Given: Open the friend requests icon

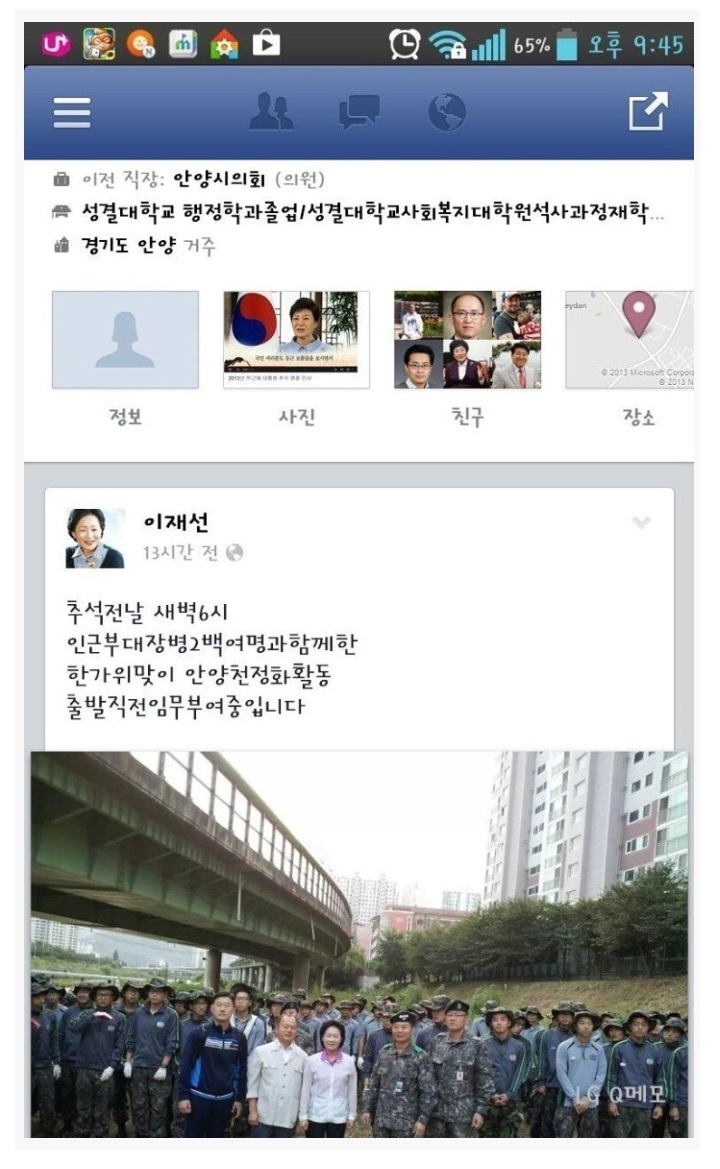Looking at the screenshot, I should tap(271, 113).
